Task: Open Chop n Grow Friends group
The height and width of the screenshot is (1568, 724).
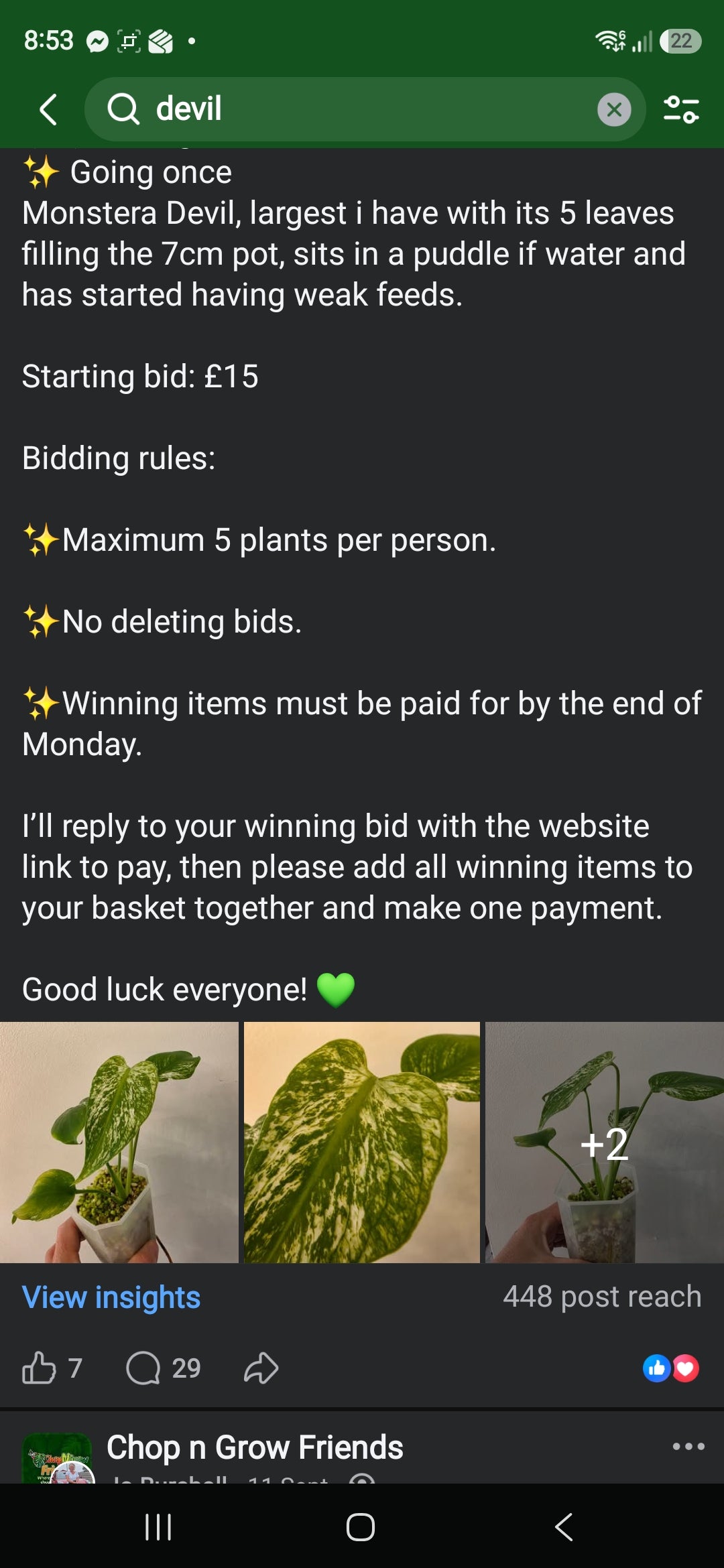Action: click(255, 1447)
